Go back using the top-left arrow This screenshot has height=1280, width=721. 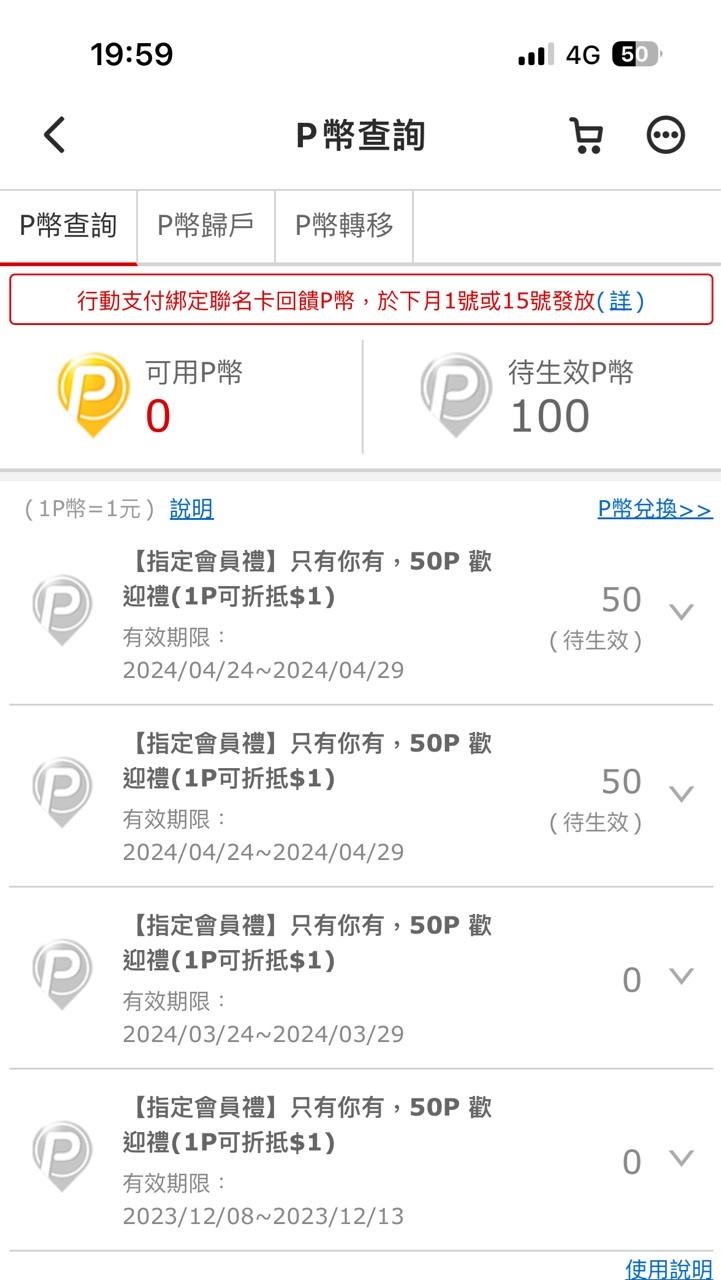(55, 135)
